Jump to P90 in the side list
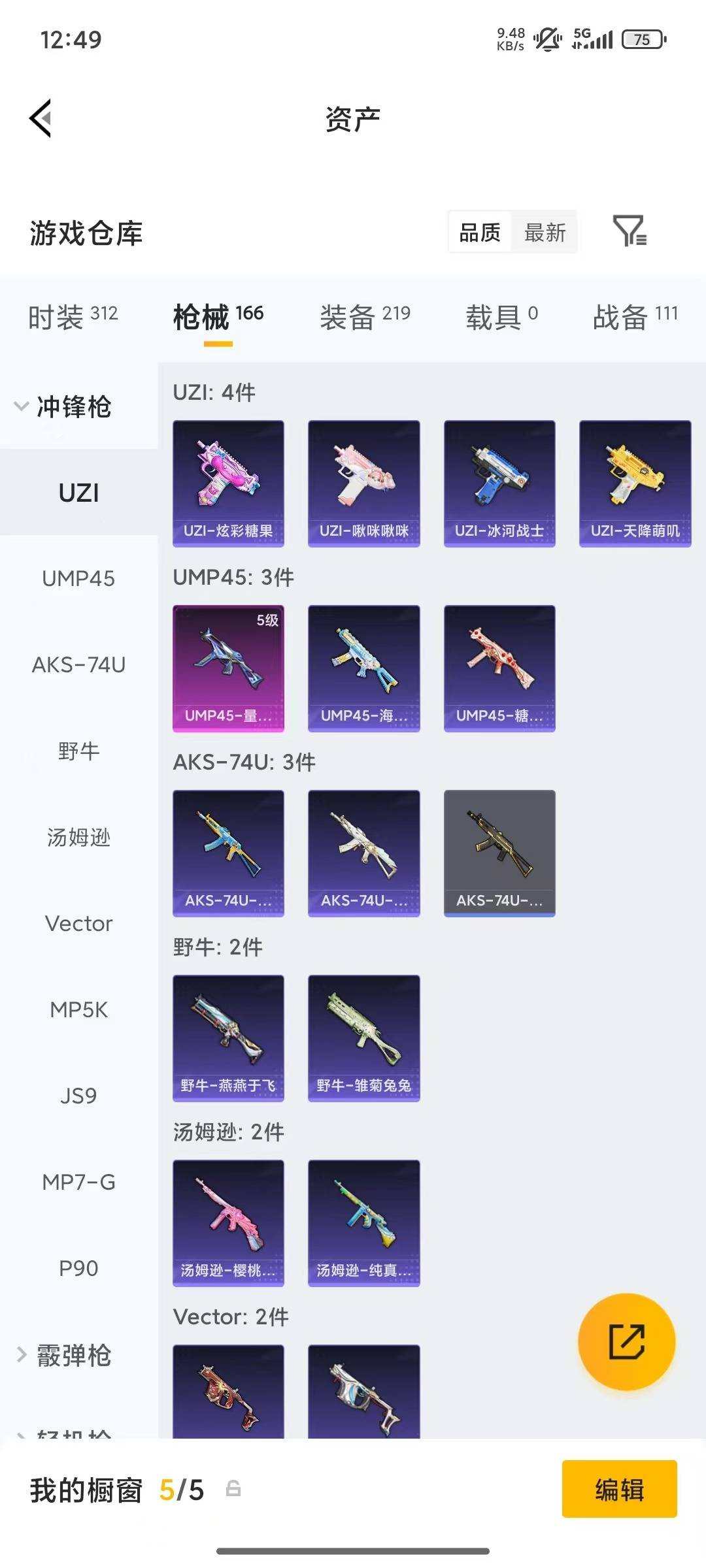This screenshot has width=706, height=1568. (78, 1268)
